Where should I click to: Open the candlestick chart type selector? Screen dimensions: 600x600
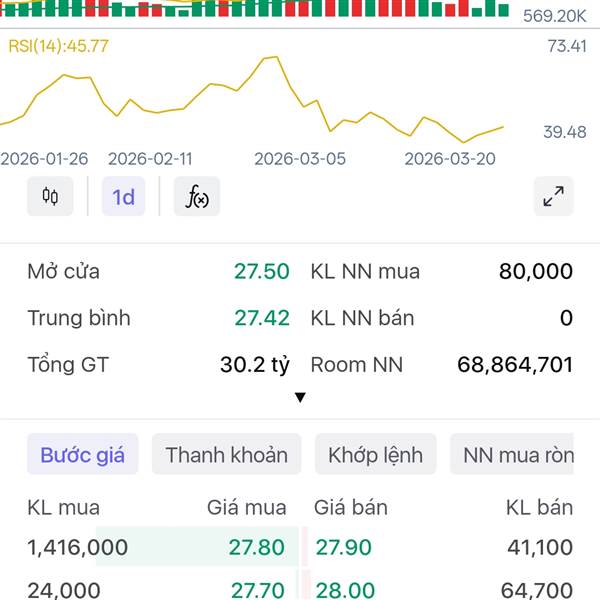tap(50, 196)
